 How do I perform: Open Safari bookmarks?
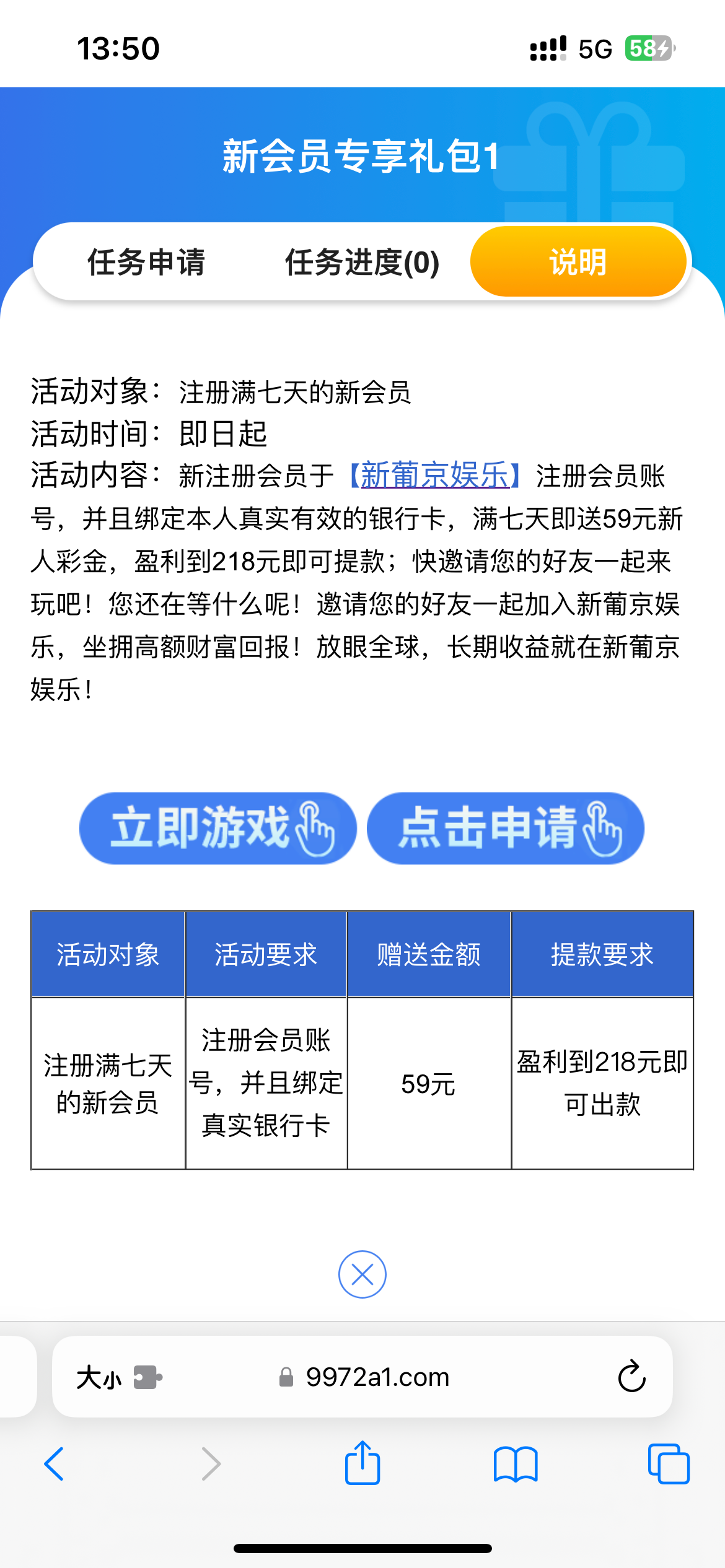point(515,1464)
